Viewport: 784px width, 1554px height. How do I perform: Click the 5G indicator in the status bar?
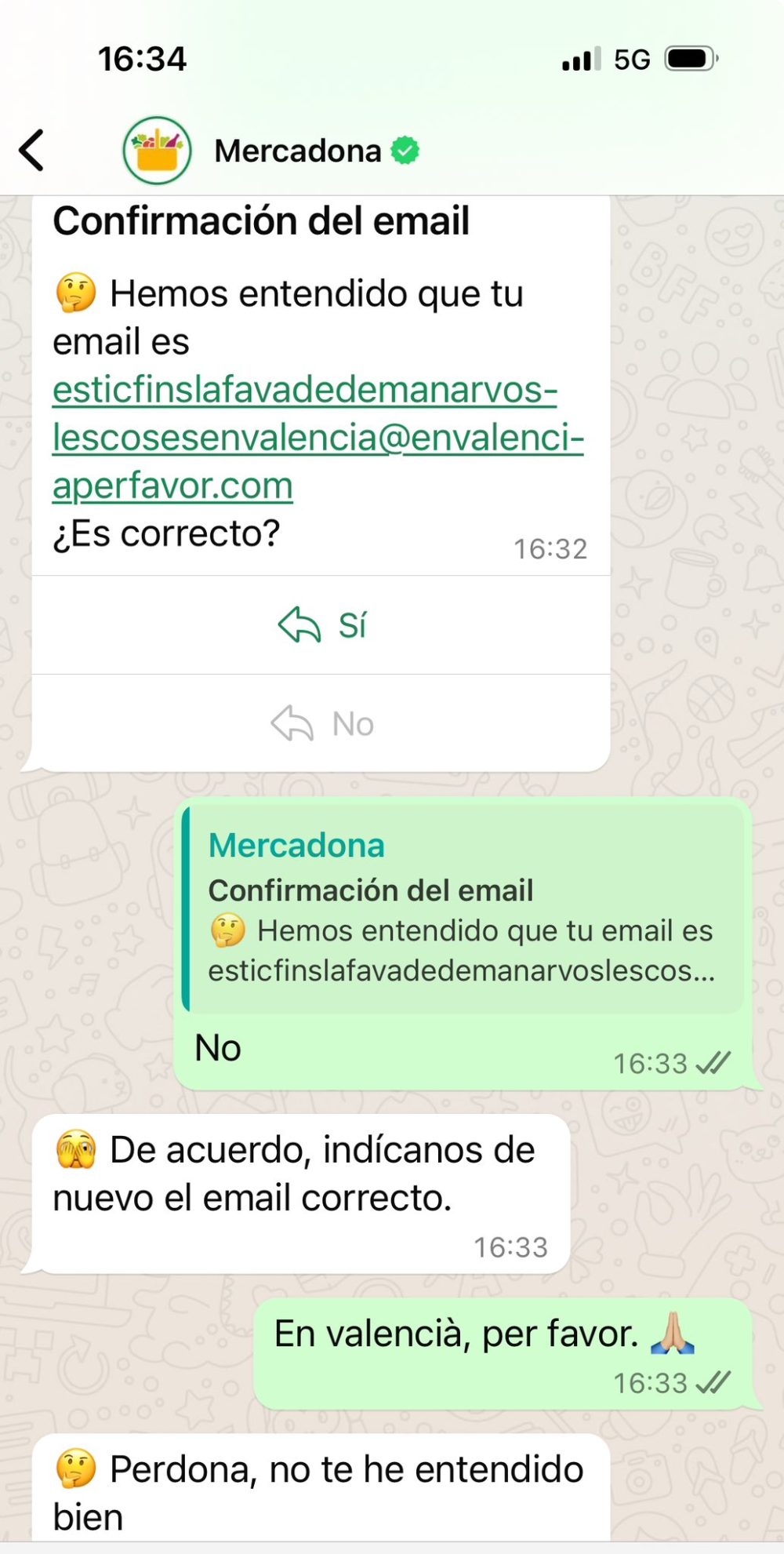pos(632,58)
